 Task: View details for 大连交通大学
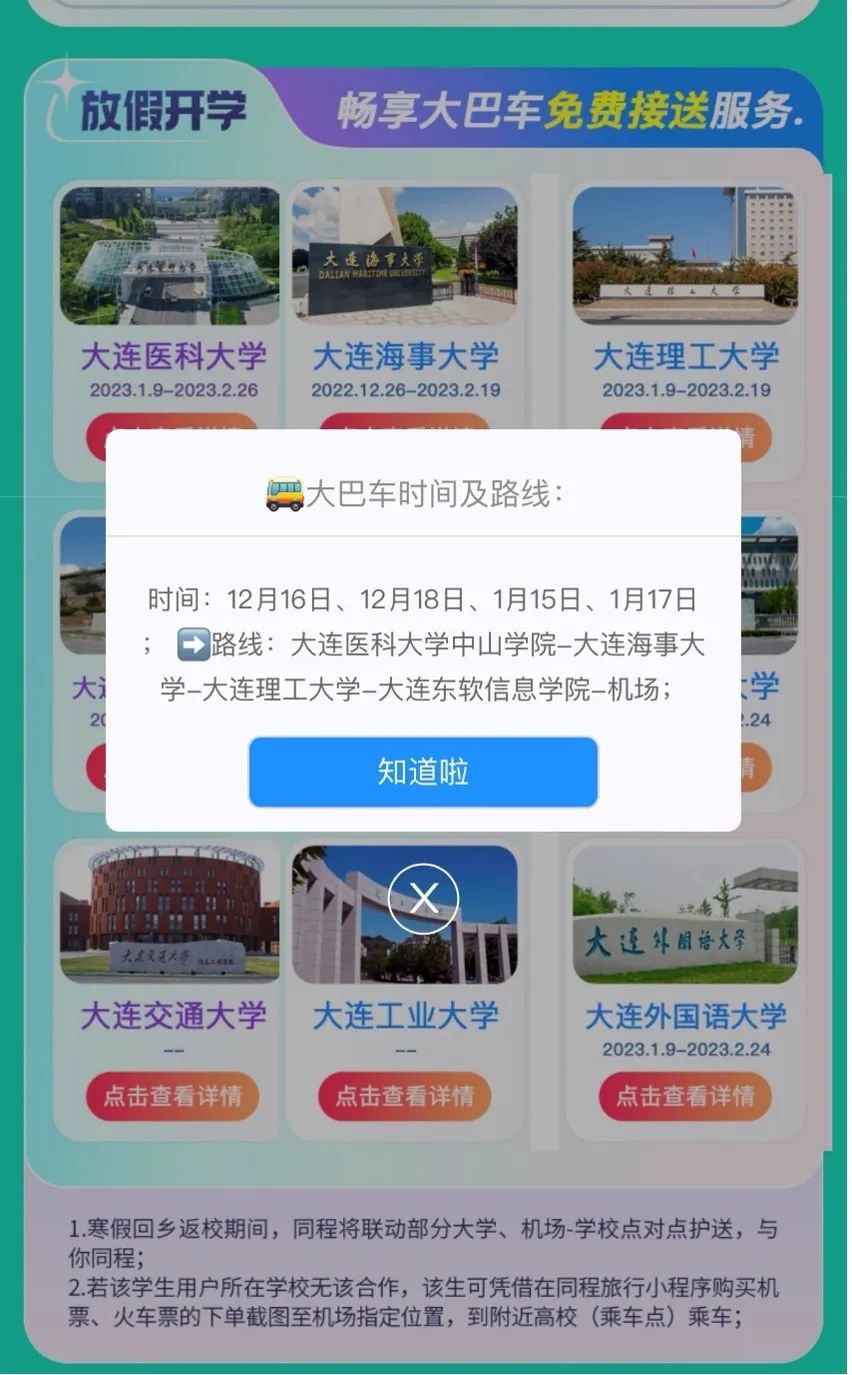[x=172, y=1096]
